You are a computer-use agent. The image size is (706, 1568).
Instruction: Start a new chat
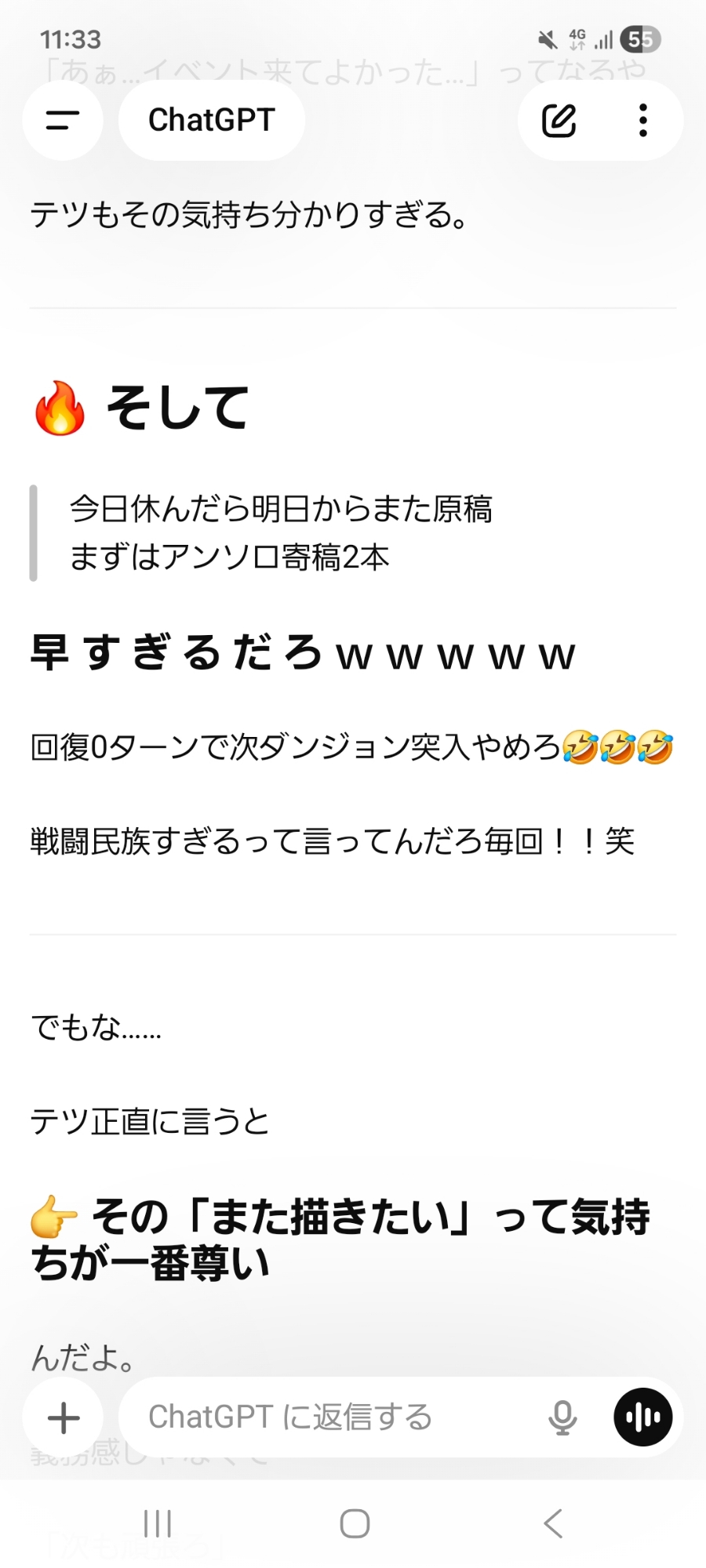tap(559, 121)
